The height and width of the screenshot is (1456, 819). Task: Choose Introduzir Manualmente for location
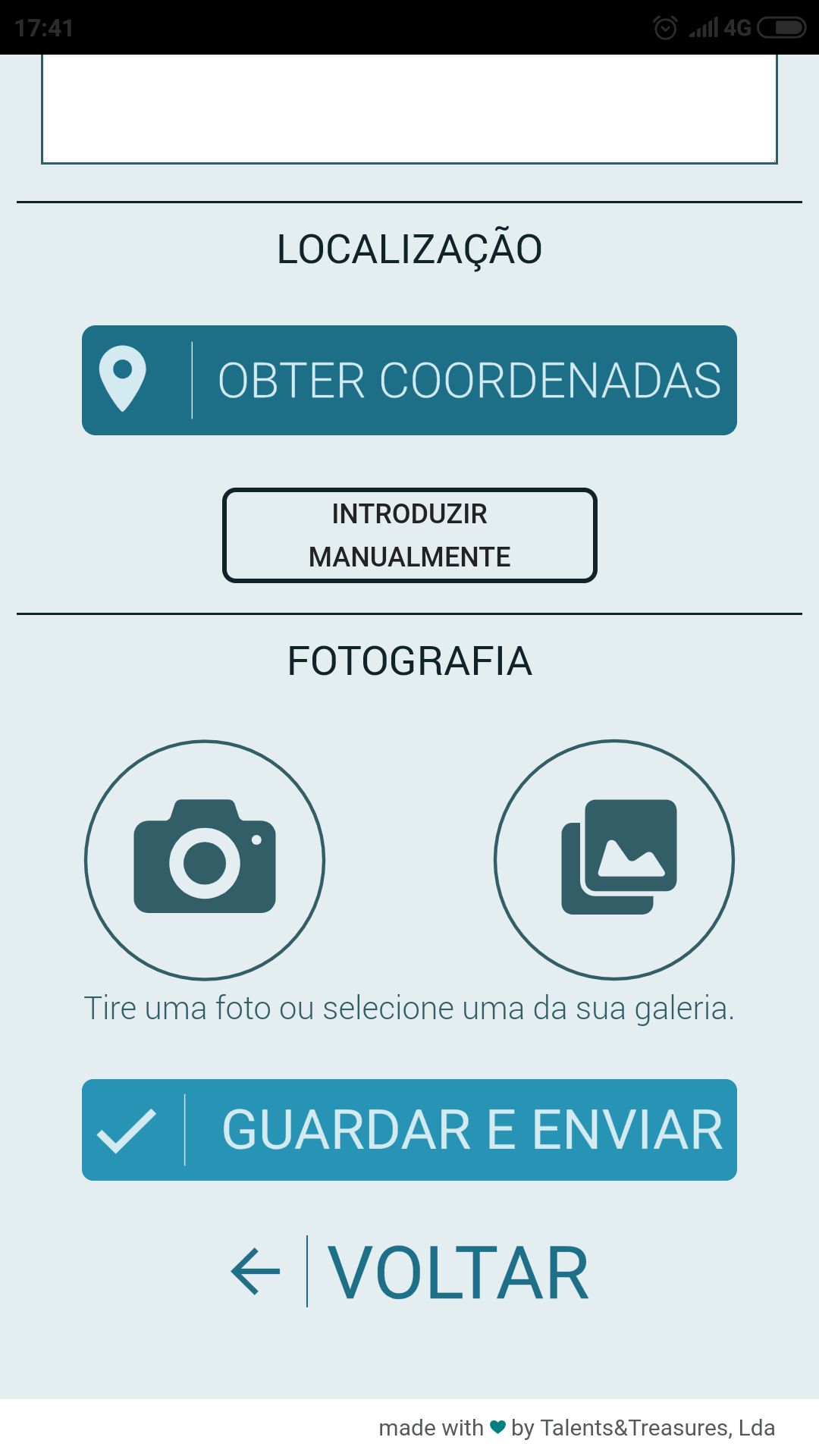(x=409, y=535)
